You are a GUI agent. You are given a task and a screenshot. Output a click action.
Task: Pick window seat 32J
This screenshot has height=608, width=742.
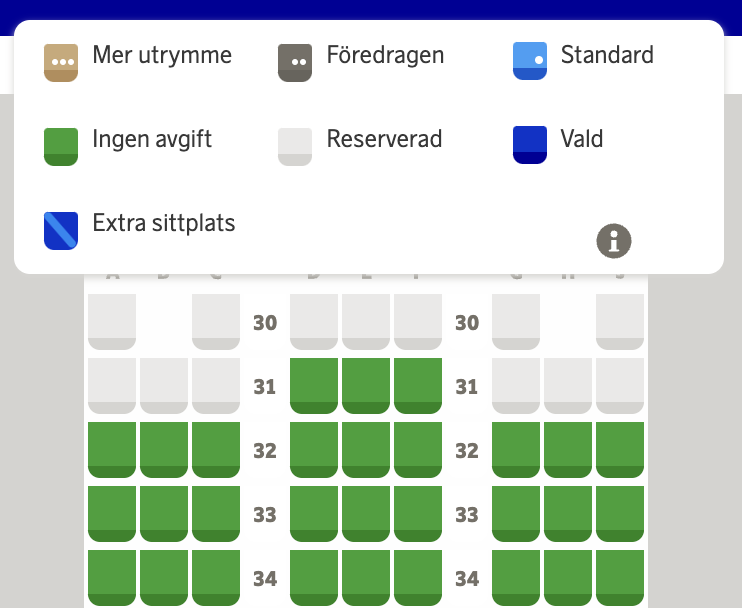(x=620, y=450)
